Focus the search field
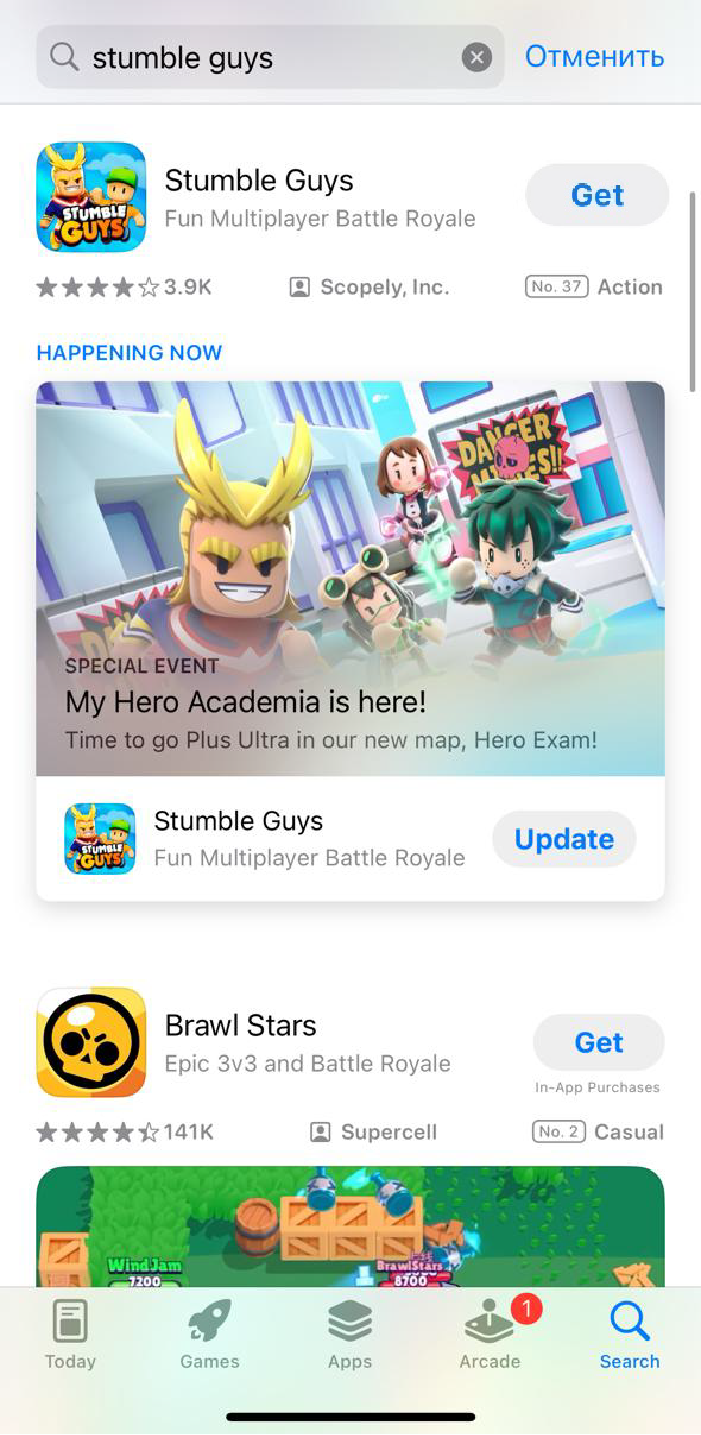 click(x=260, y=58)
